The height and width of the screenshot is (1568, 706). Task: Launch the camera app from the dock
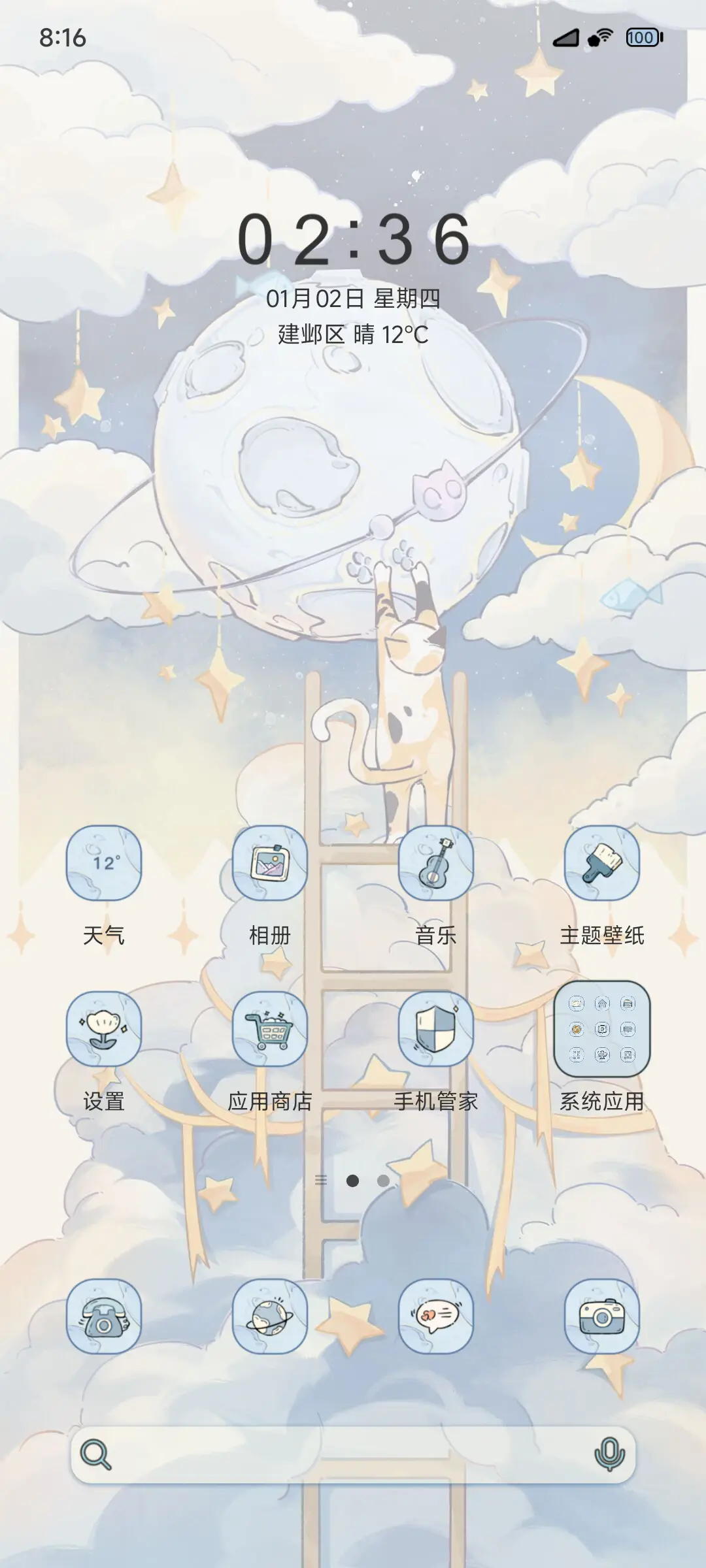pyautogui.click(x=601, y=1315)
